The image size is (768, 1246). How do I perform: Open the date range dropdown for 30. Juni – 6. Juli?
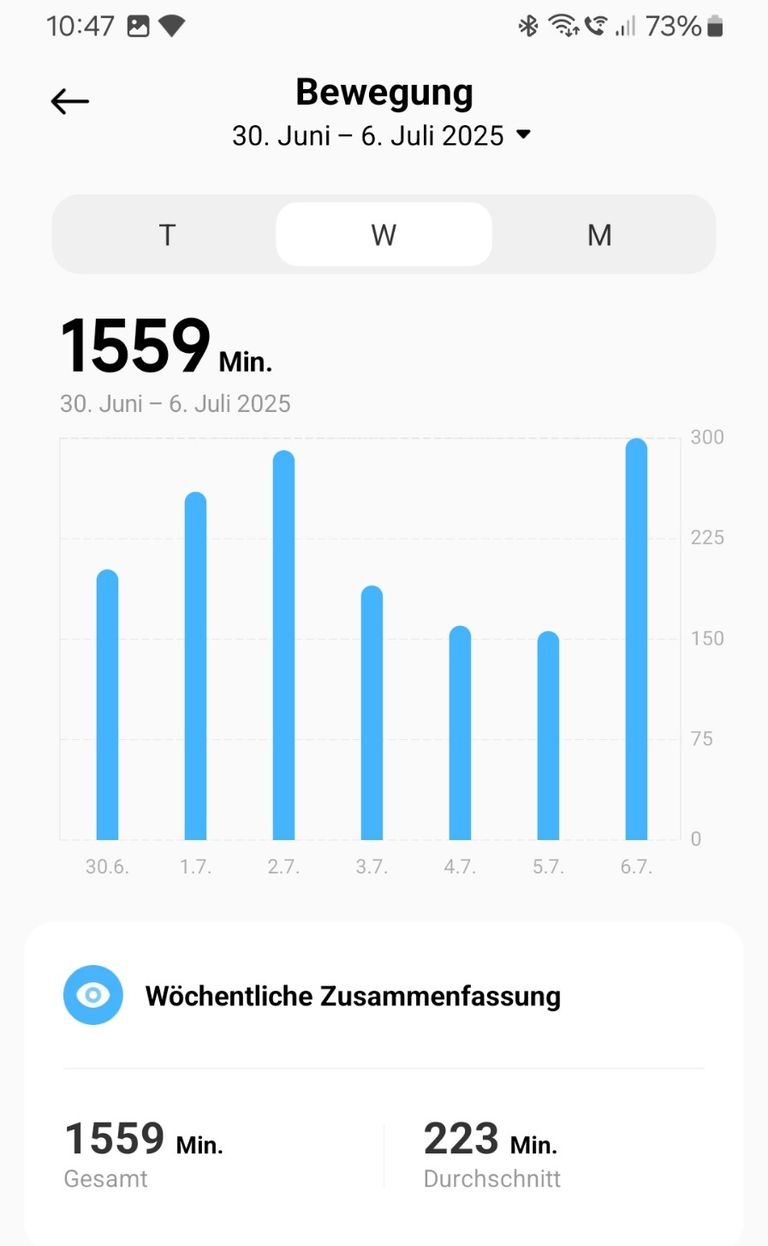pyautogui.click(x=381, y=135)
